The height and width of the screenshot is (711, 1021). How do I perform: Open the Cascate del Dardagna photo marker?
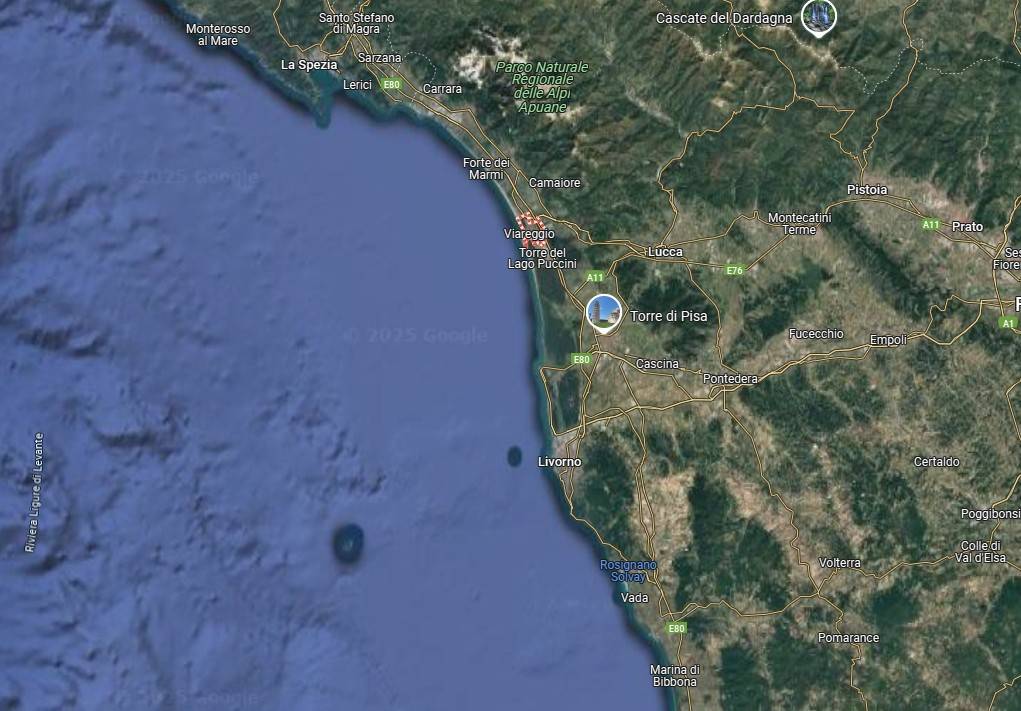[x=819, y=15]
